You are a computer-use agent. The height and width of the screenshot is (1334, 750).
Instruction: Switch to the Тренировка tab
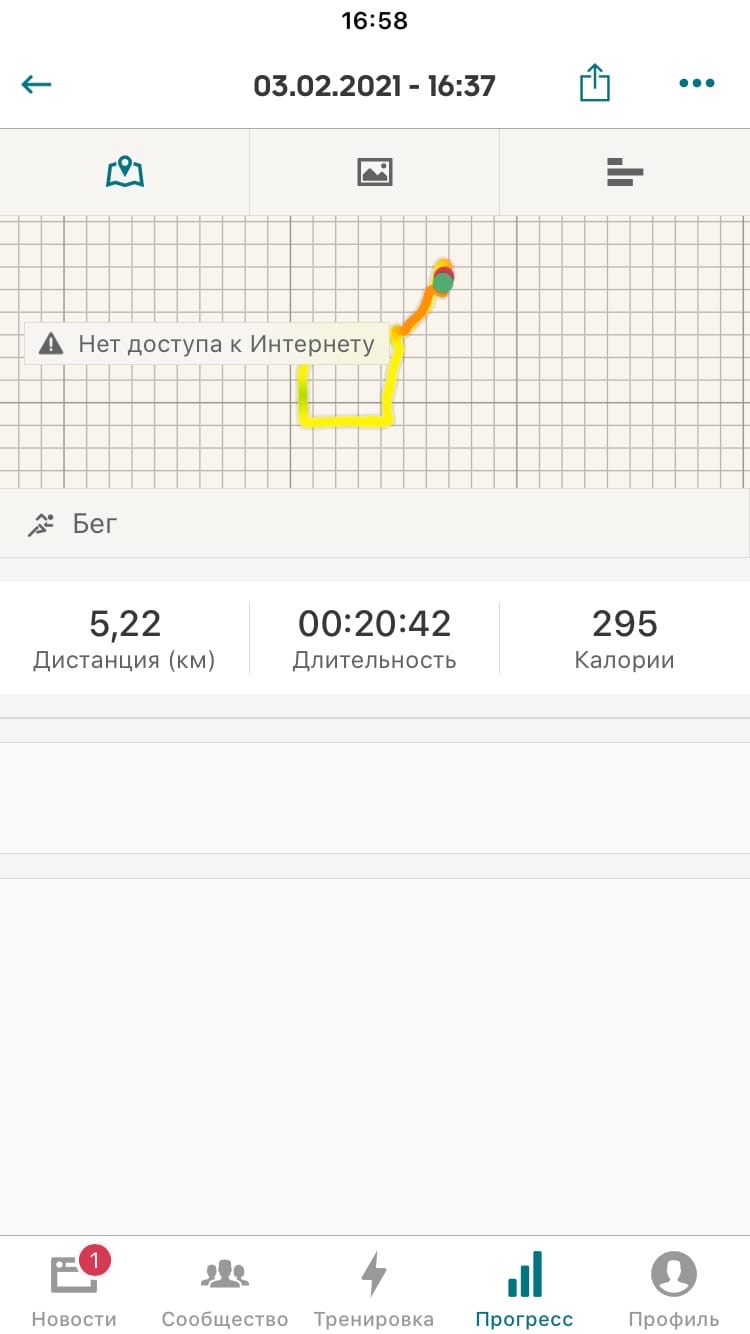[x=374, y=1286]
